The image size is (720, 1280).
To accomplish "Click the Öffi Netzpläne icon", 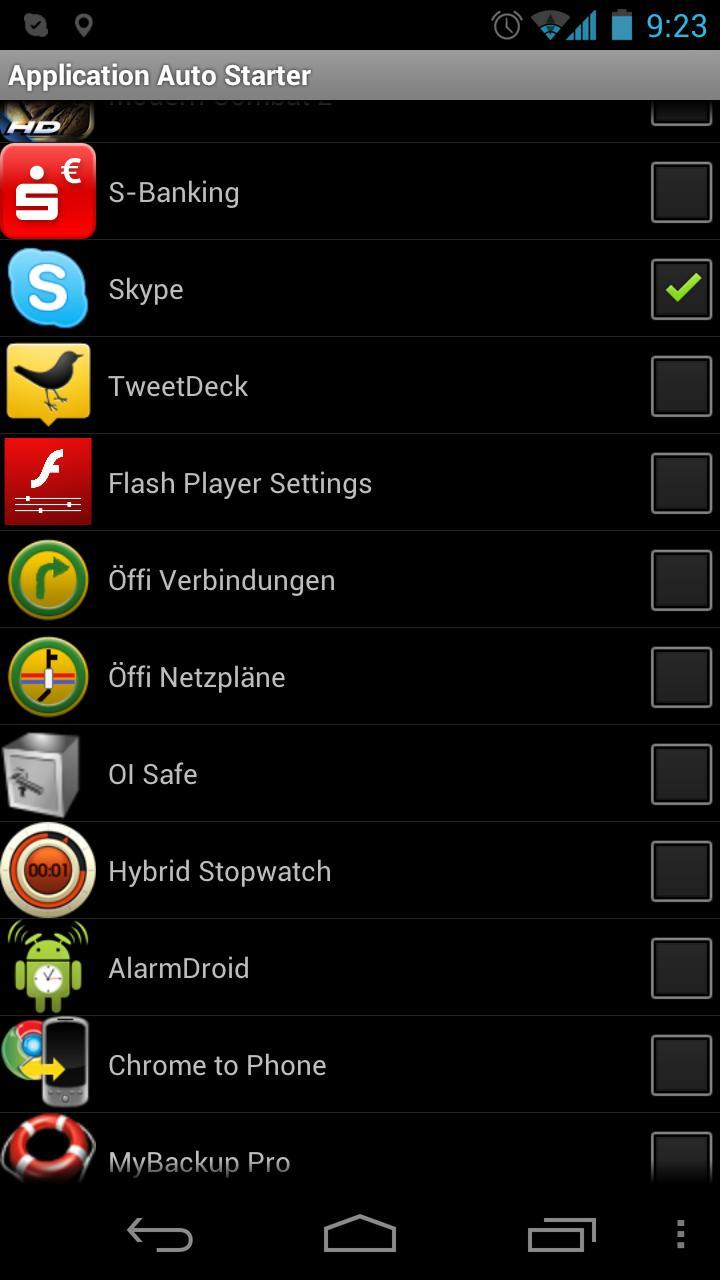I will point(48,676).
